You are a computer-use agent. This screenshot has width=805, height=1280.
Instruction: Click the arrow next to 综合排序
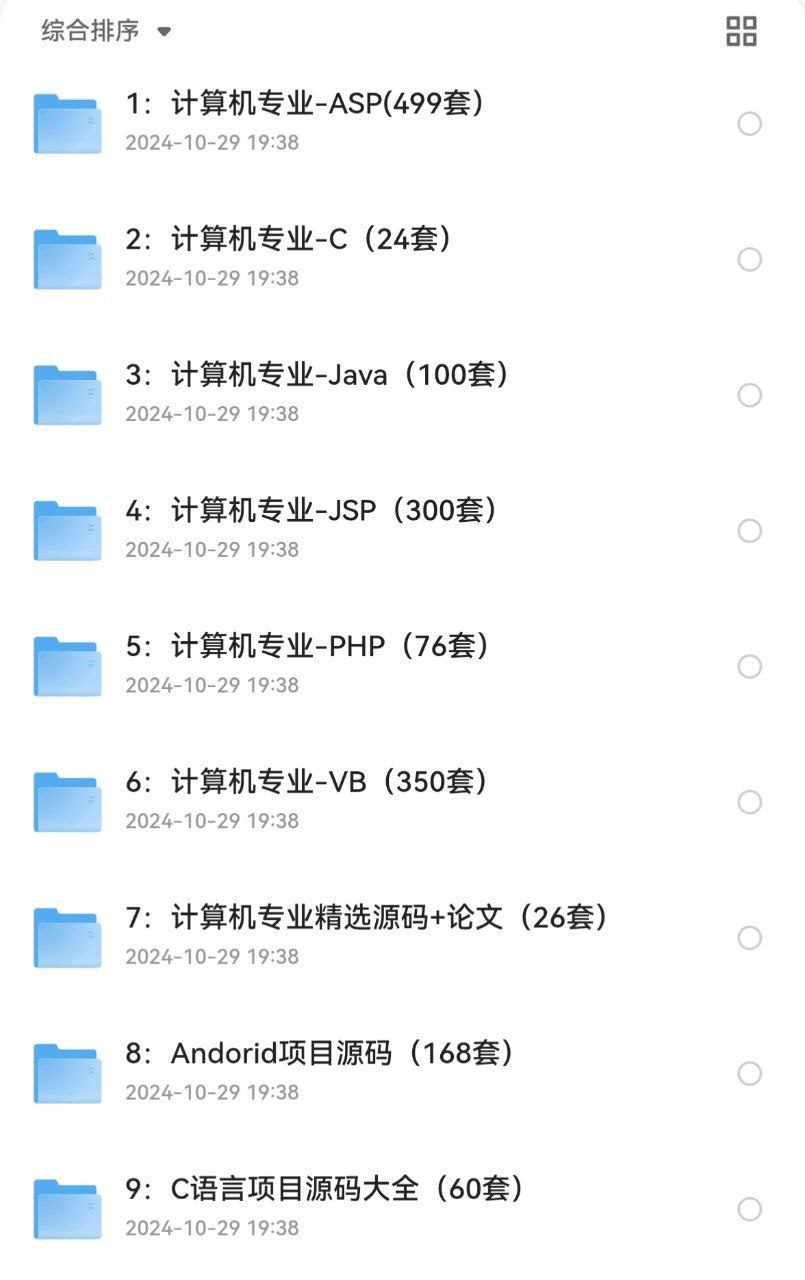point(163,31)
